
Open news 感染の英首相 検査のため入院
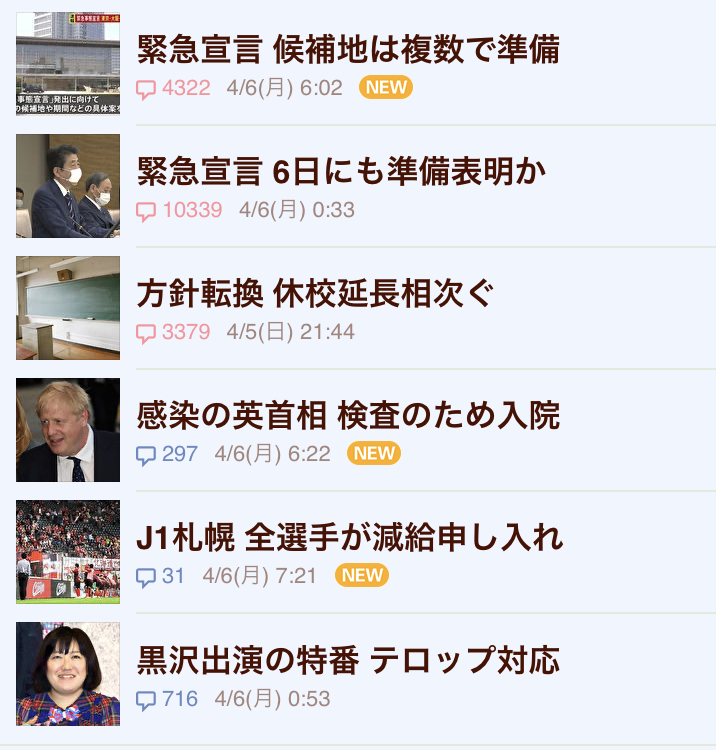coord(347,415)
